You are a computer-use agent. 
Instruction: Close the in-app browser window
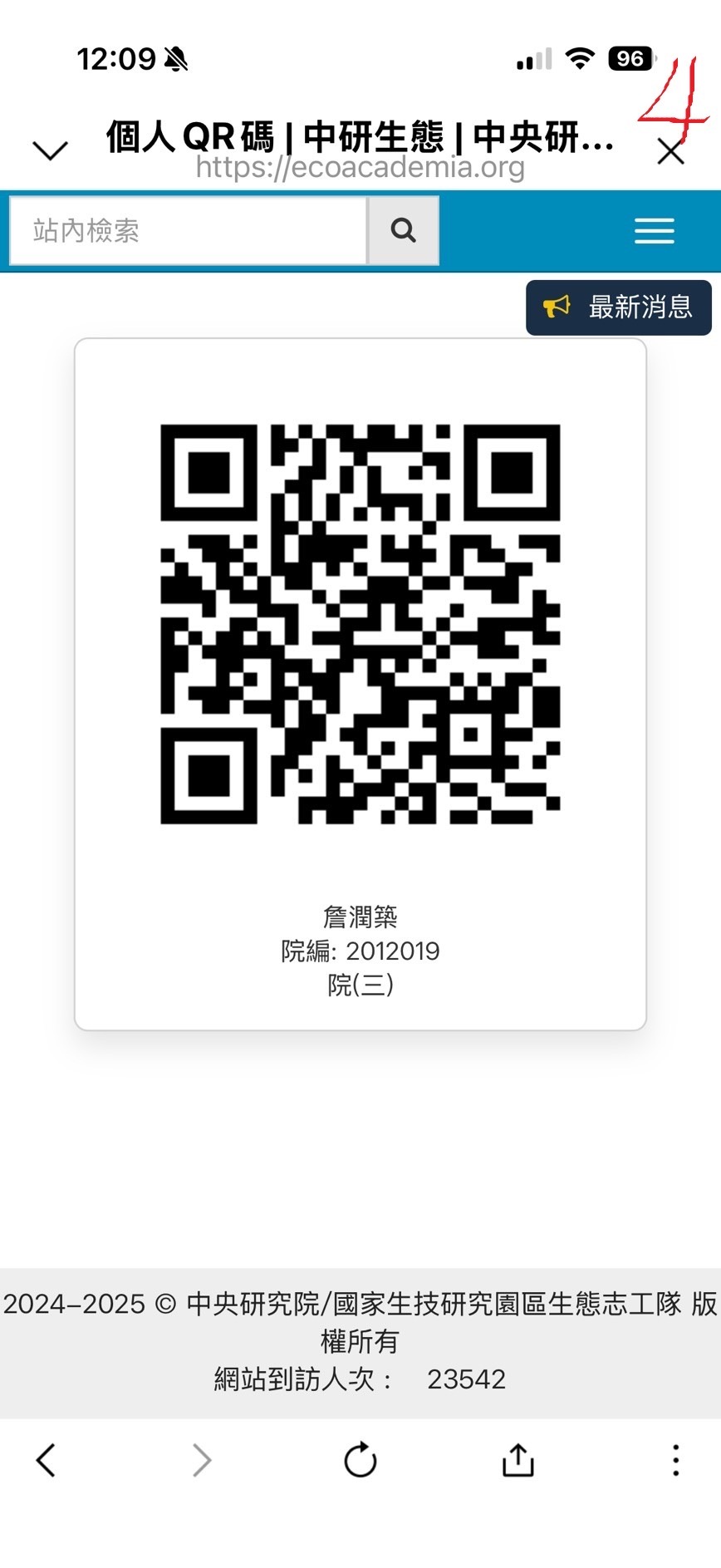pyautogui.click(x=670, y=152)
